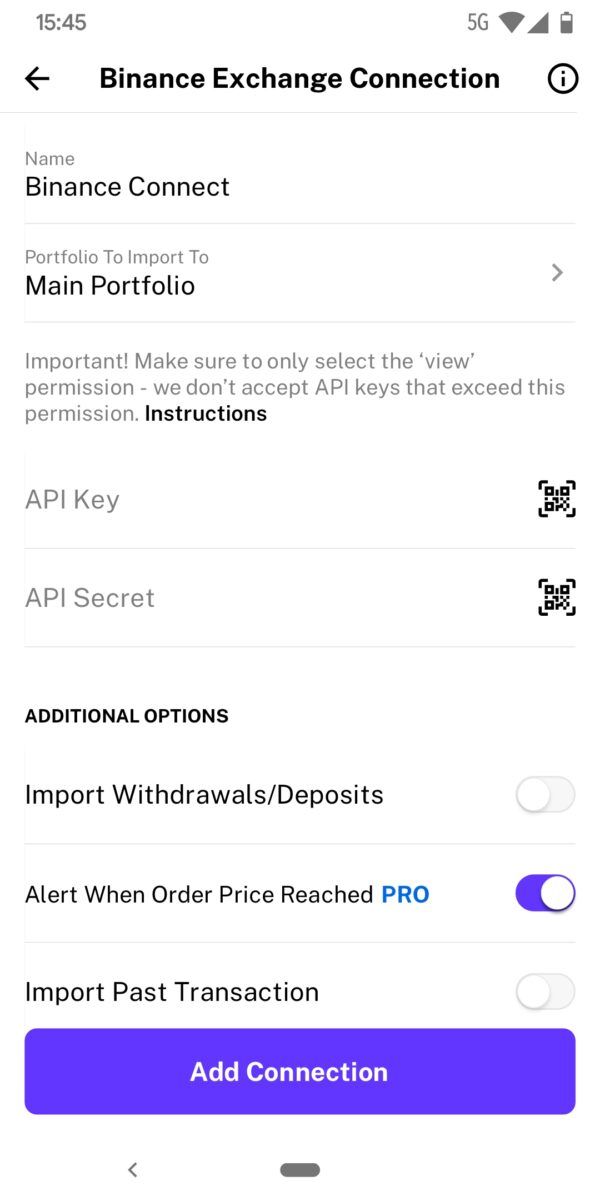This screenshot has height=1201, width=600.
Task: Enable Import Withdrawals/Deposits
Action: pyautogui.click(x=545, y=795)
